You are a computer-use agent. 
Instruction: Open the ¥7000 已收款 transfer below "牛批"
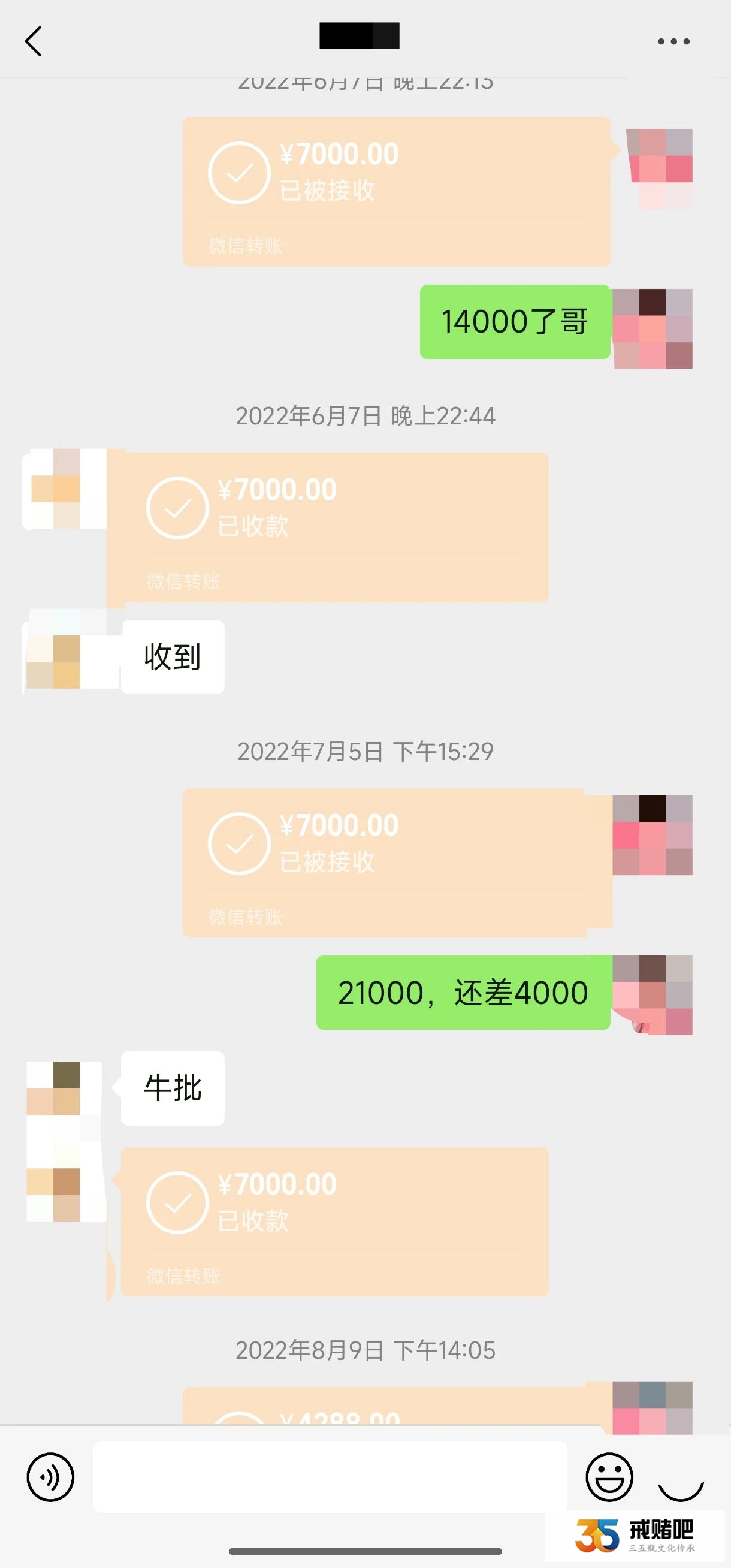pos(334,1221)
